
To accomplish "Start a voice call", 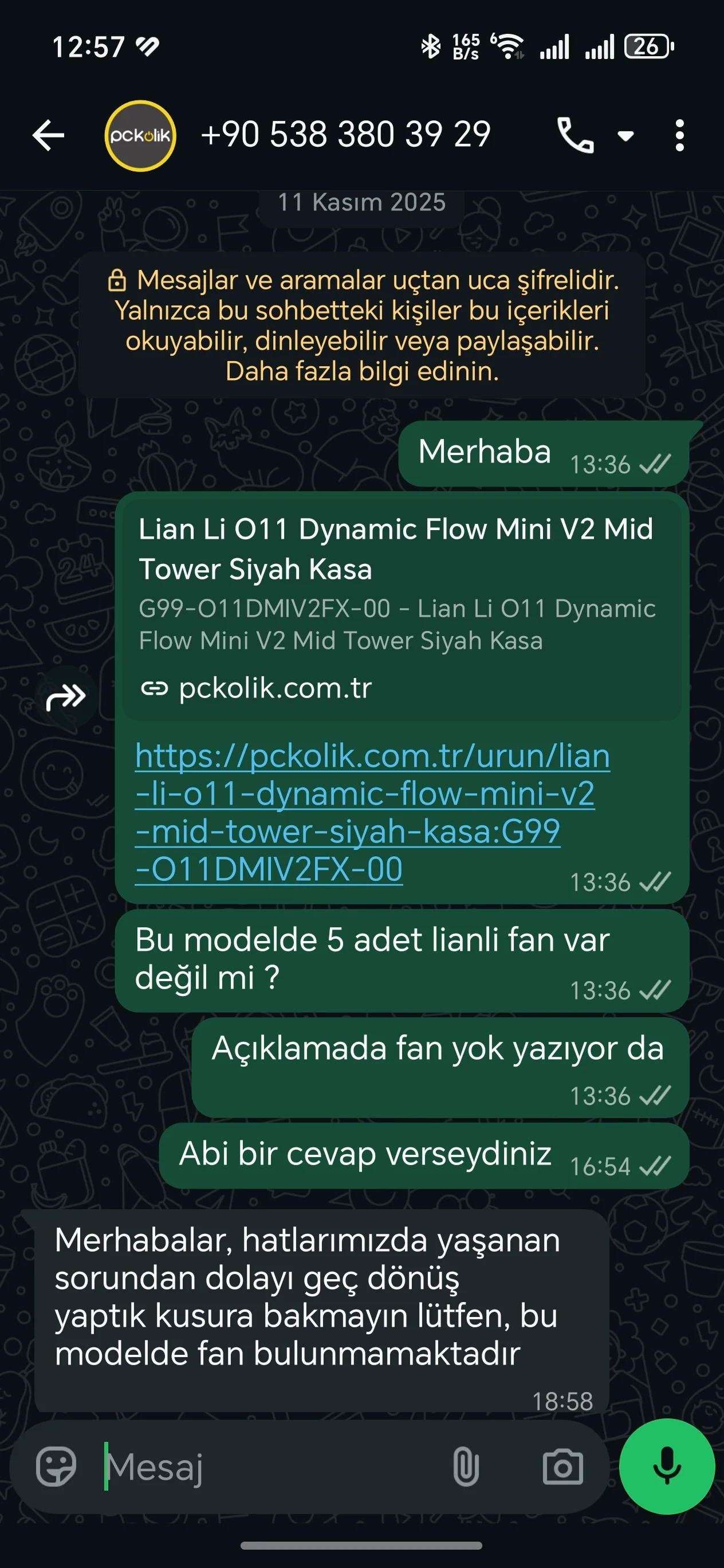I will point(575,135).
